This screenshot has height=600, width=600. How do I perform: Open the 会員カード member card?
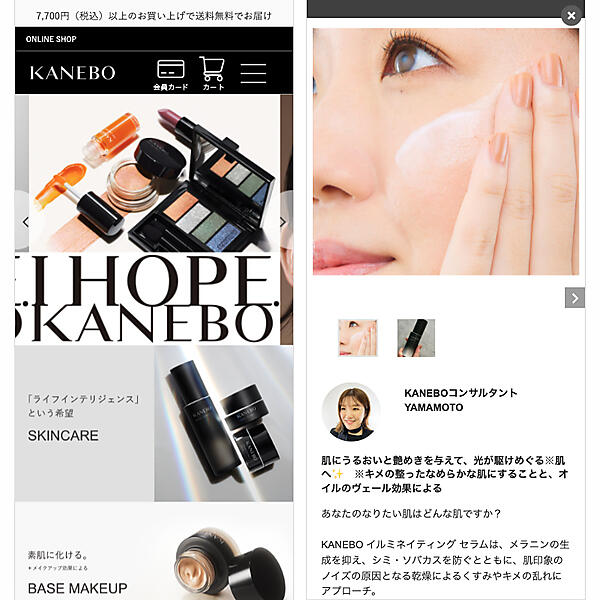point(170,75)
